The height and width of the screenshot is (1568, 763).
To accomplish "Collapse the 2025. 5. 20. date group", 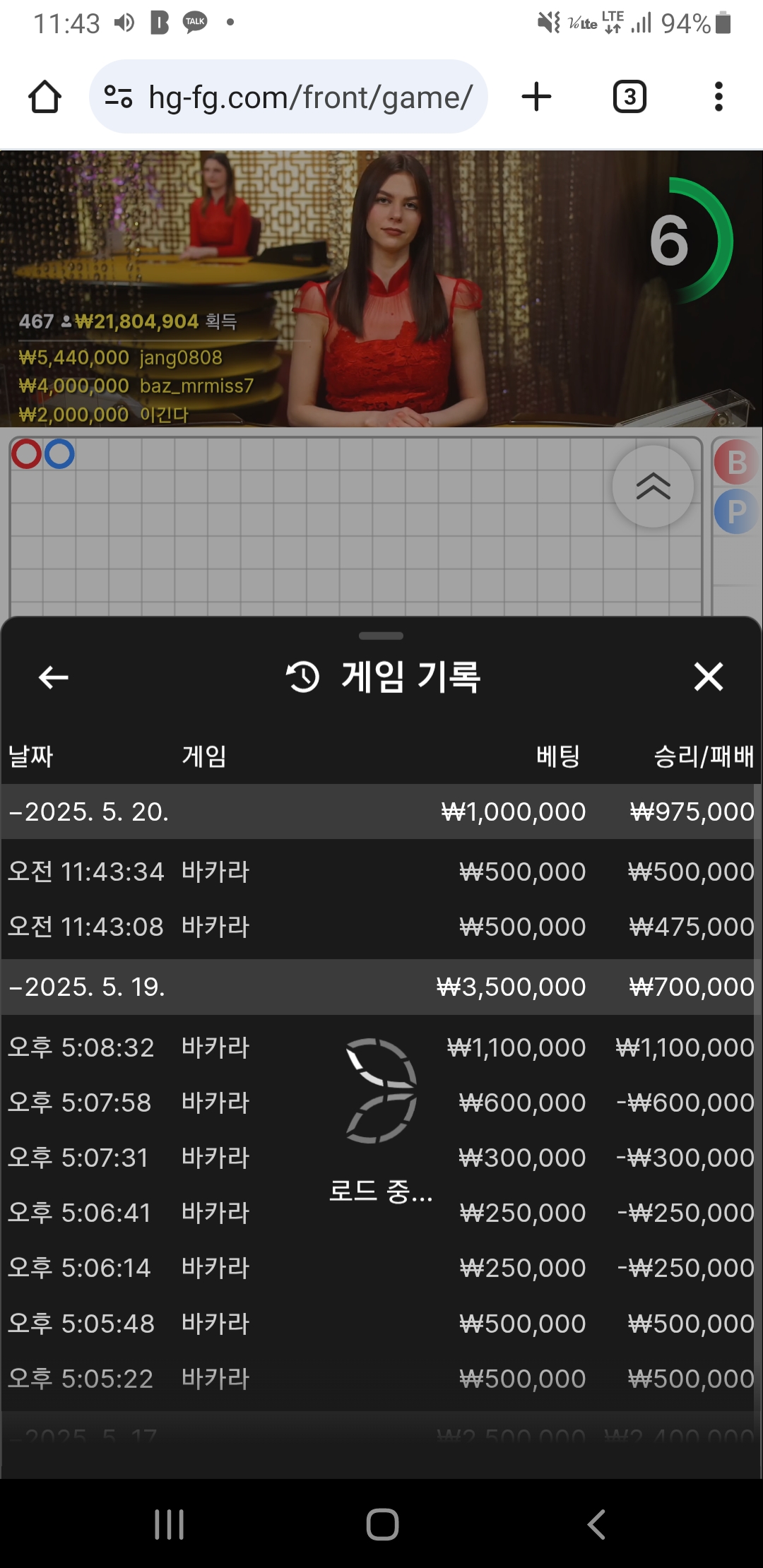I will click(90, 812).
